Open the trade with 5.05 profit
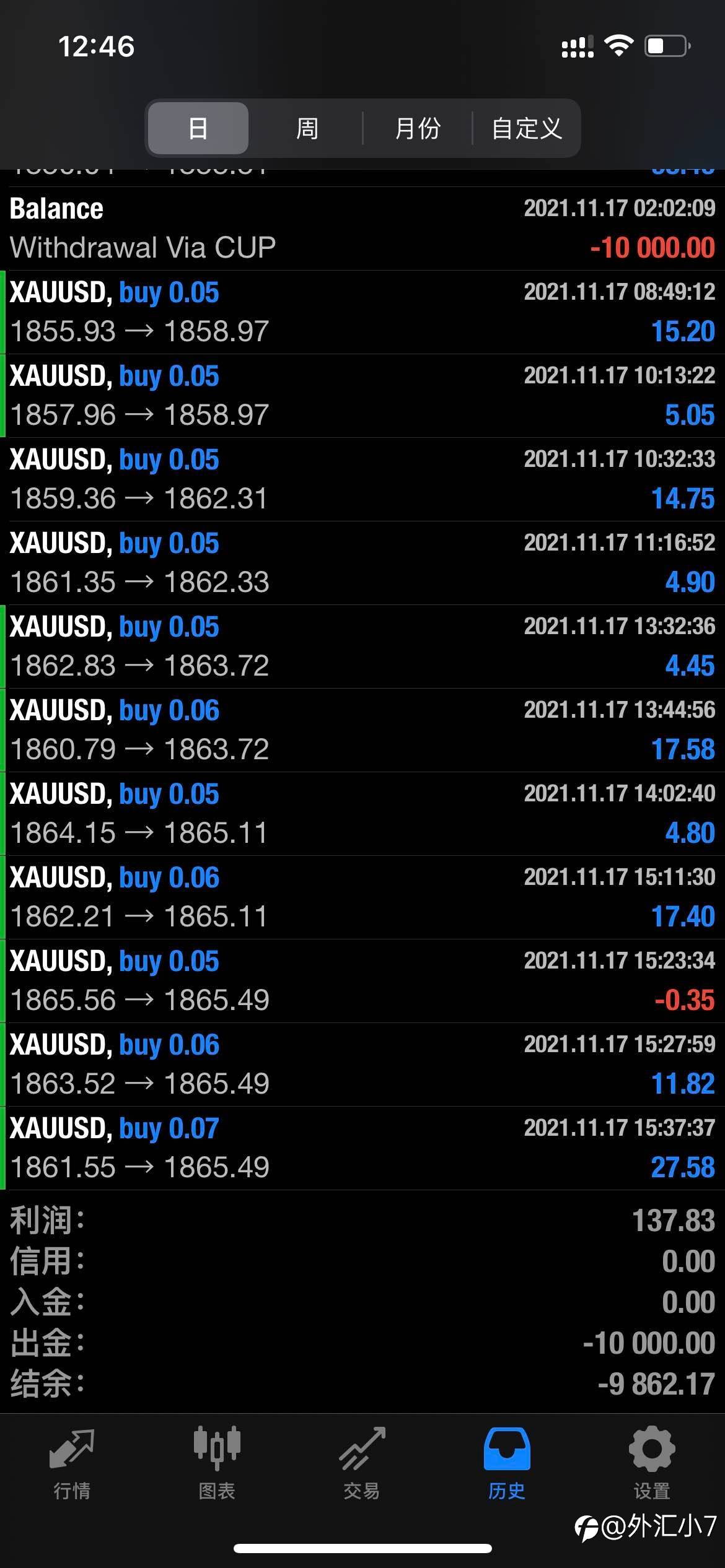 (362, 396)
